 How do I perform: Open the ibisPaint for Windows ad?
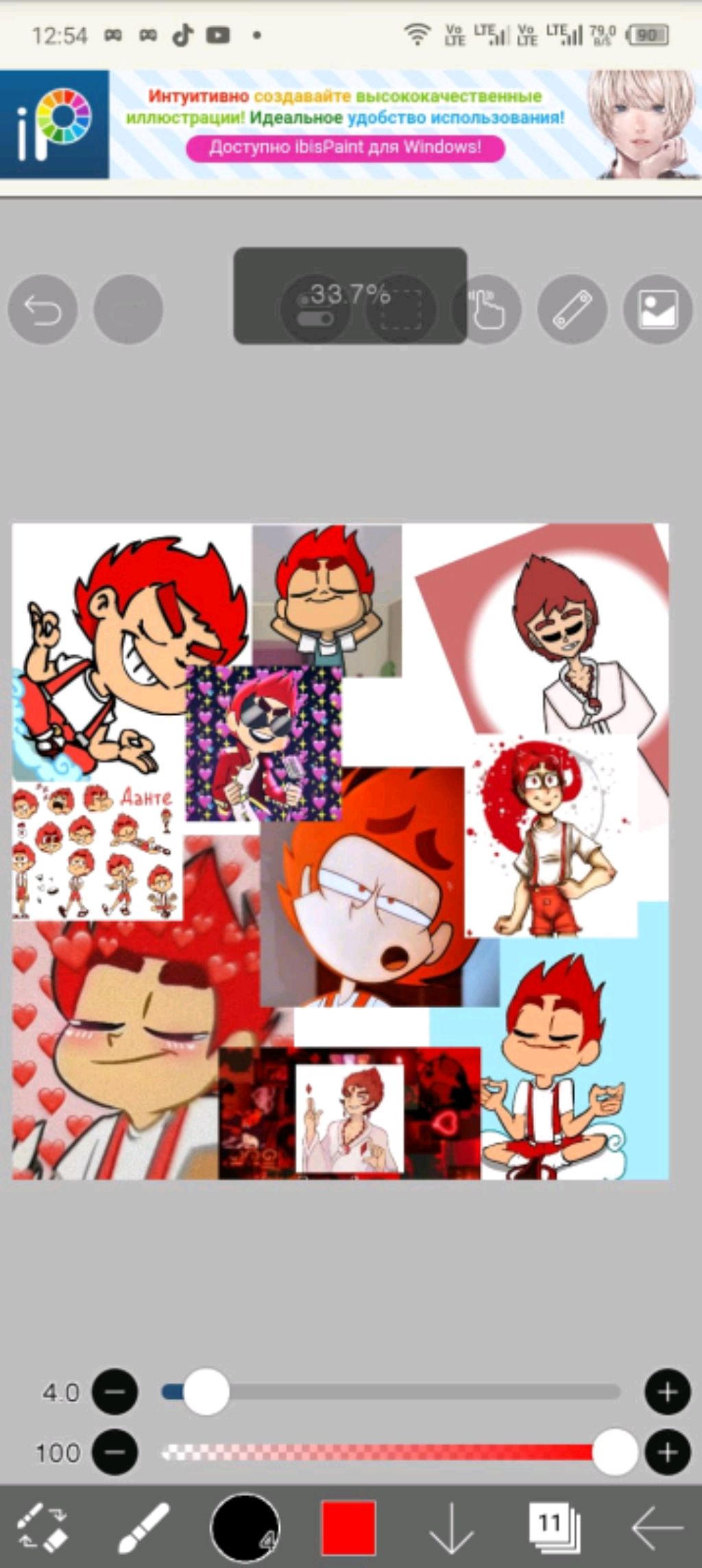tap(345, 147)
